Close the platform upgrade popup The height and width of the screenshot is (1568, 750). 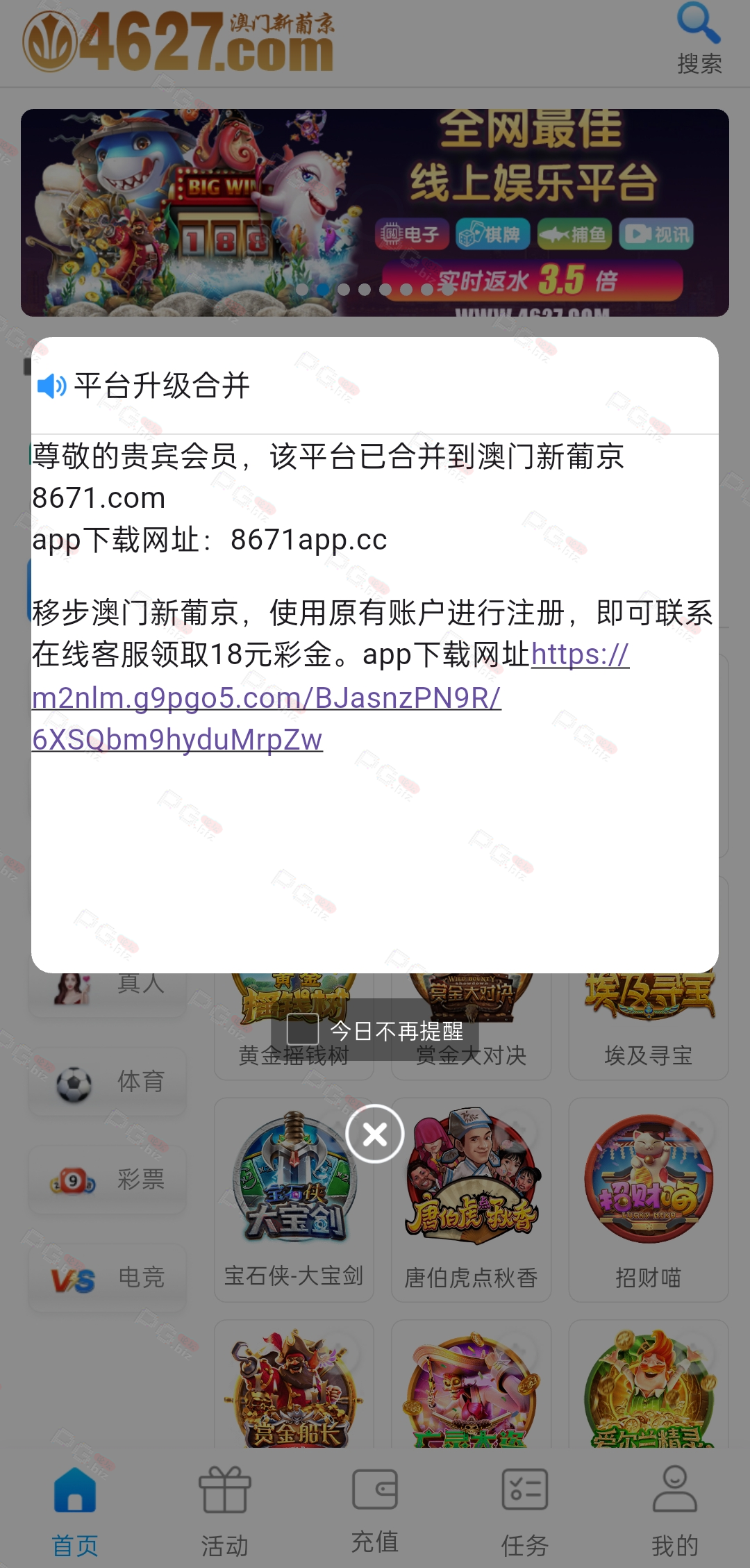(375, 1134)
